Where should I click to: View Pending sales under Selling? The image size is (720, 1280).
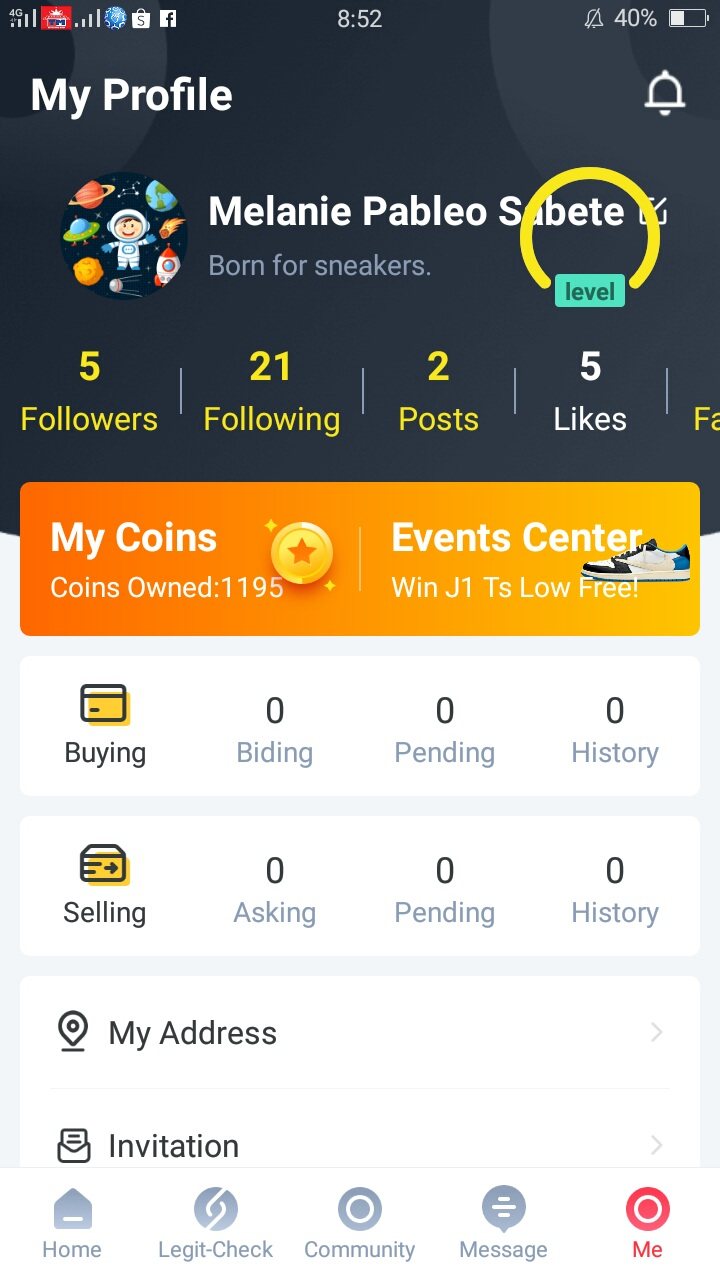(444, 891)
